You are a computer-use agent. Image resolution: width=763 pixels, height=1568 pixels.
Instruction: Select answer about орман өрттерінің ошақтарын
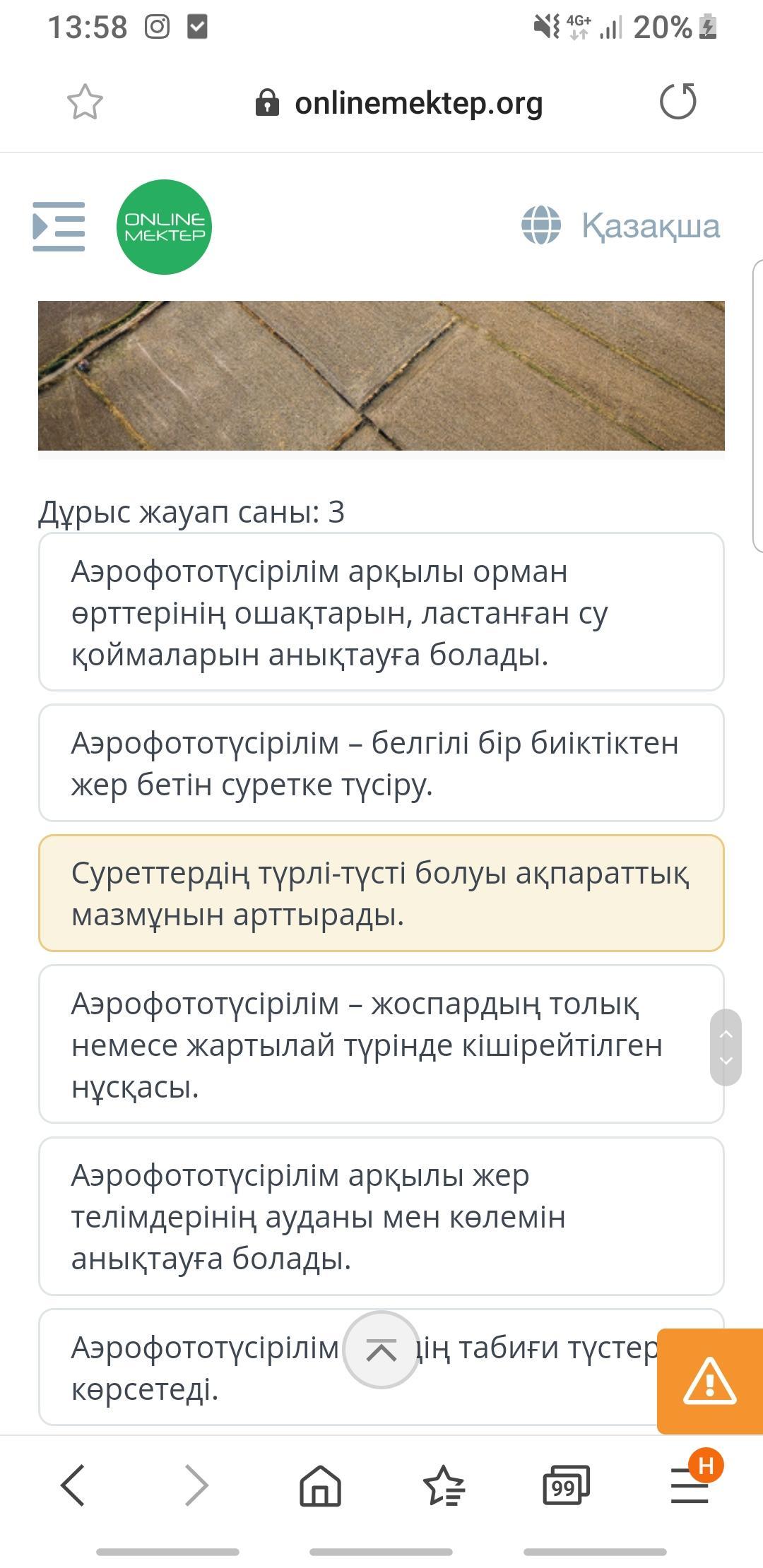coord(381,612)
